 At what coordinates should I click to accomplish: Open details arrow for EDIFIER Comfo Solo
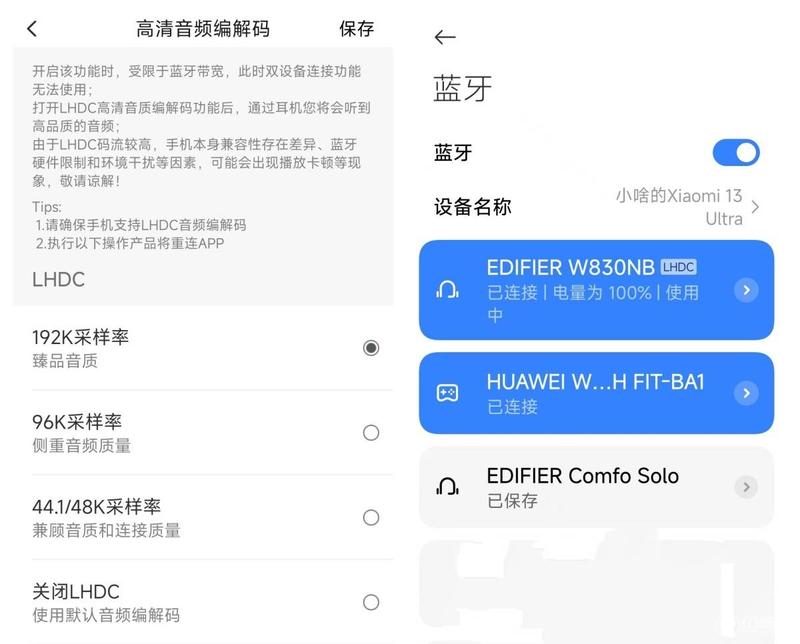[746, 487]
